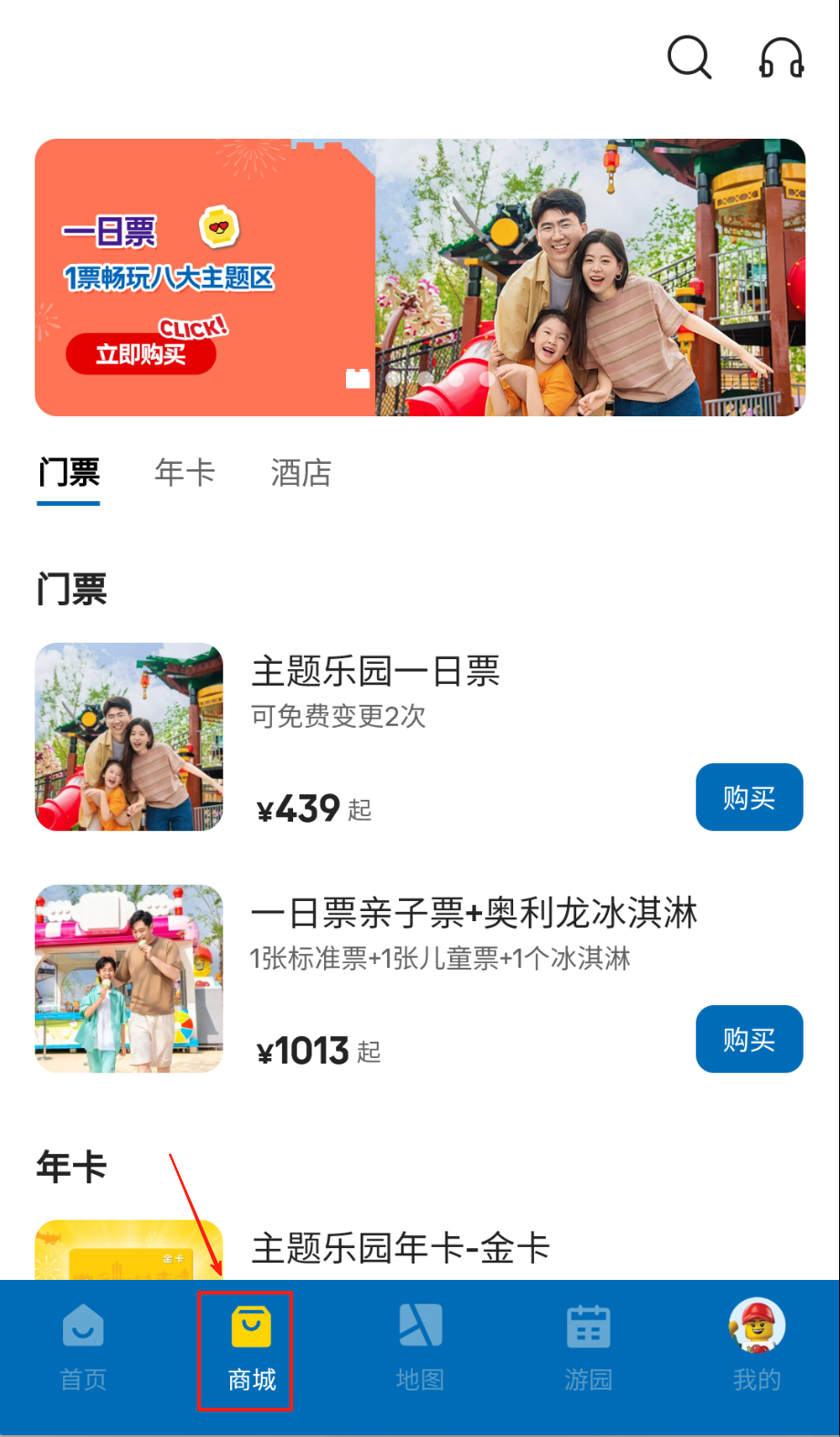
Task: Switch to the 年卡 tab
Action: 184,473
